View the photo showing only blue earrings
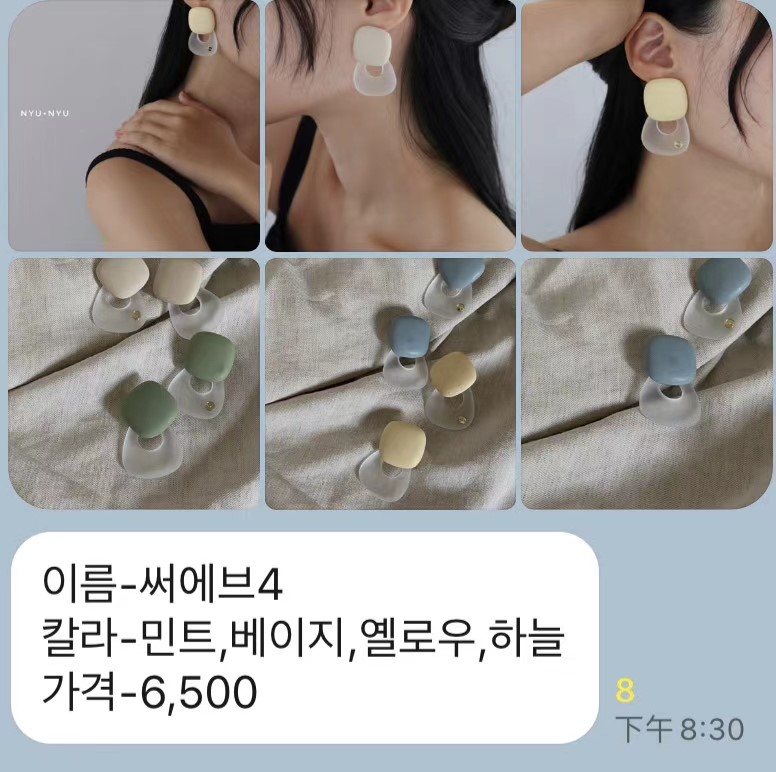This screenshot has width=776, height=772. click(x=647, y=383)
